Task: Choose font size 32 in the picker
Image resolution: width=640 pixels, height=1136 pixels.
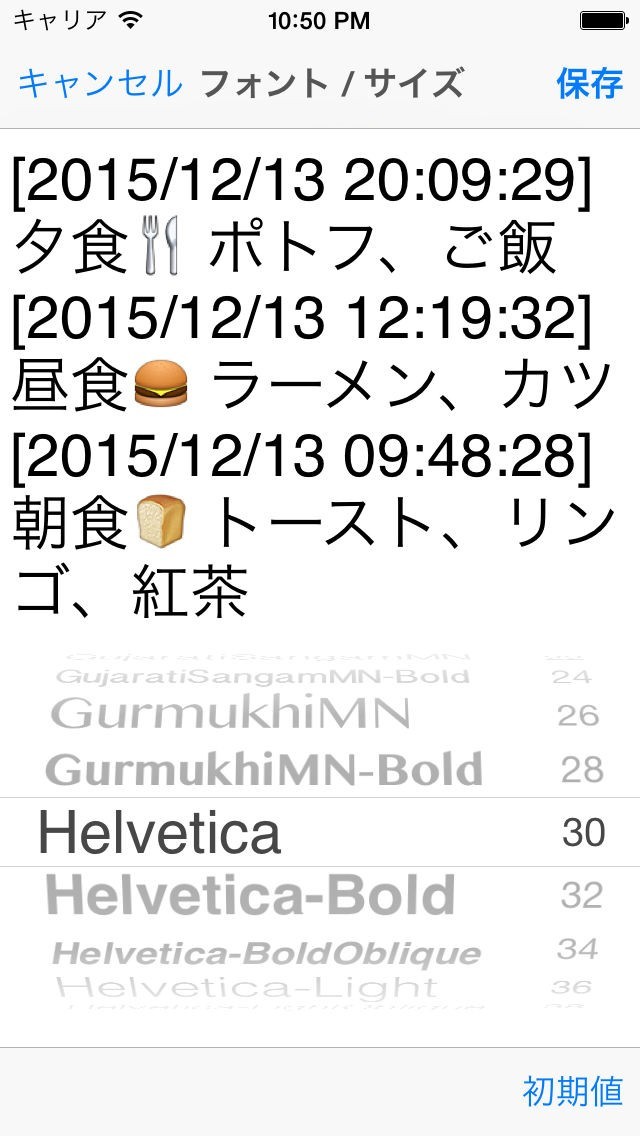Action: click(581, 896)
